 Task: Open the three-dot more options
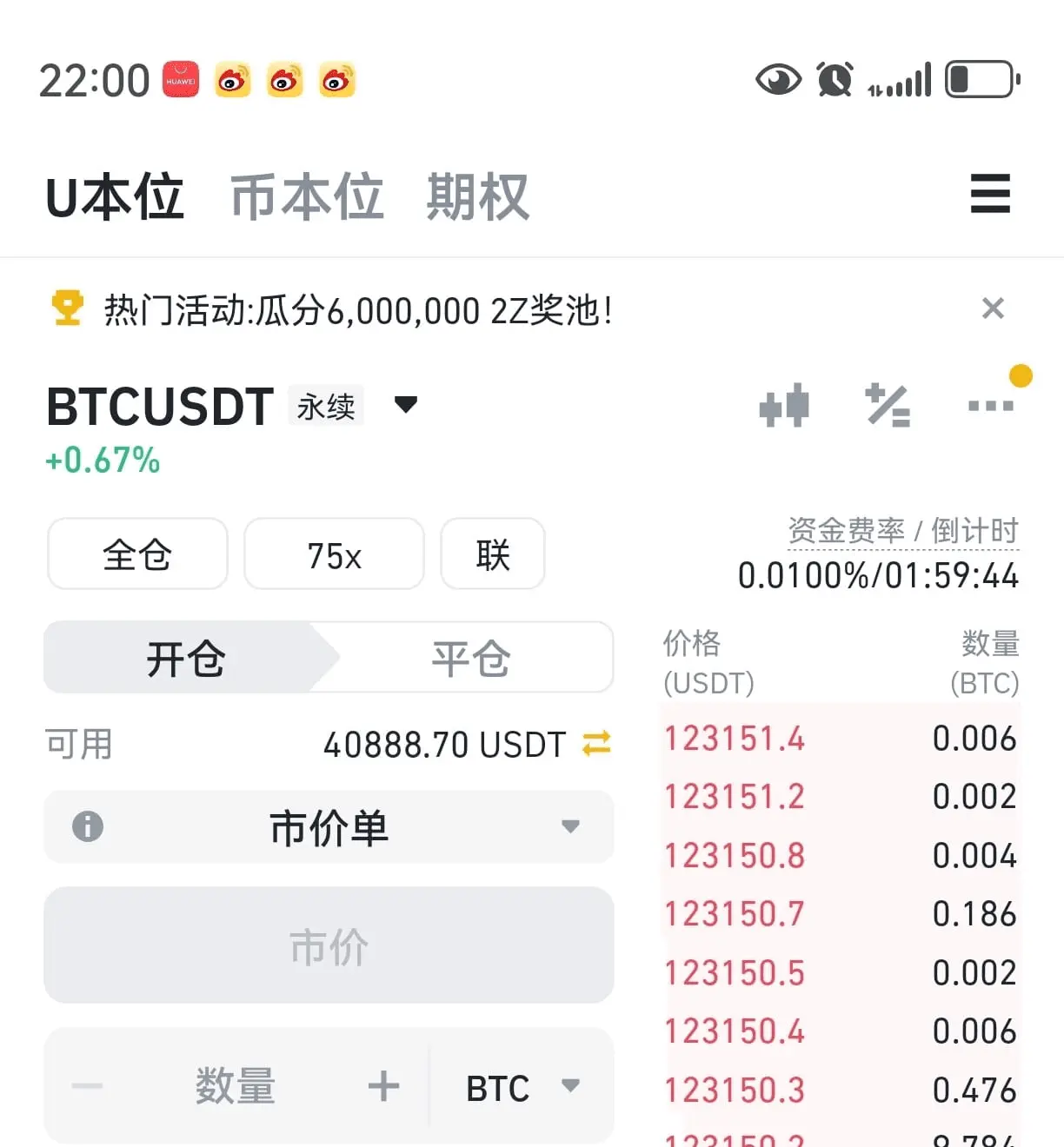point(991,406)
